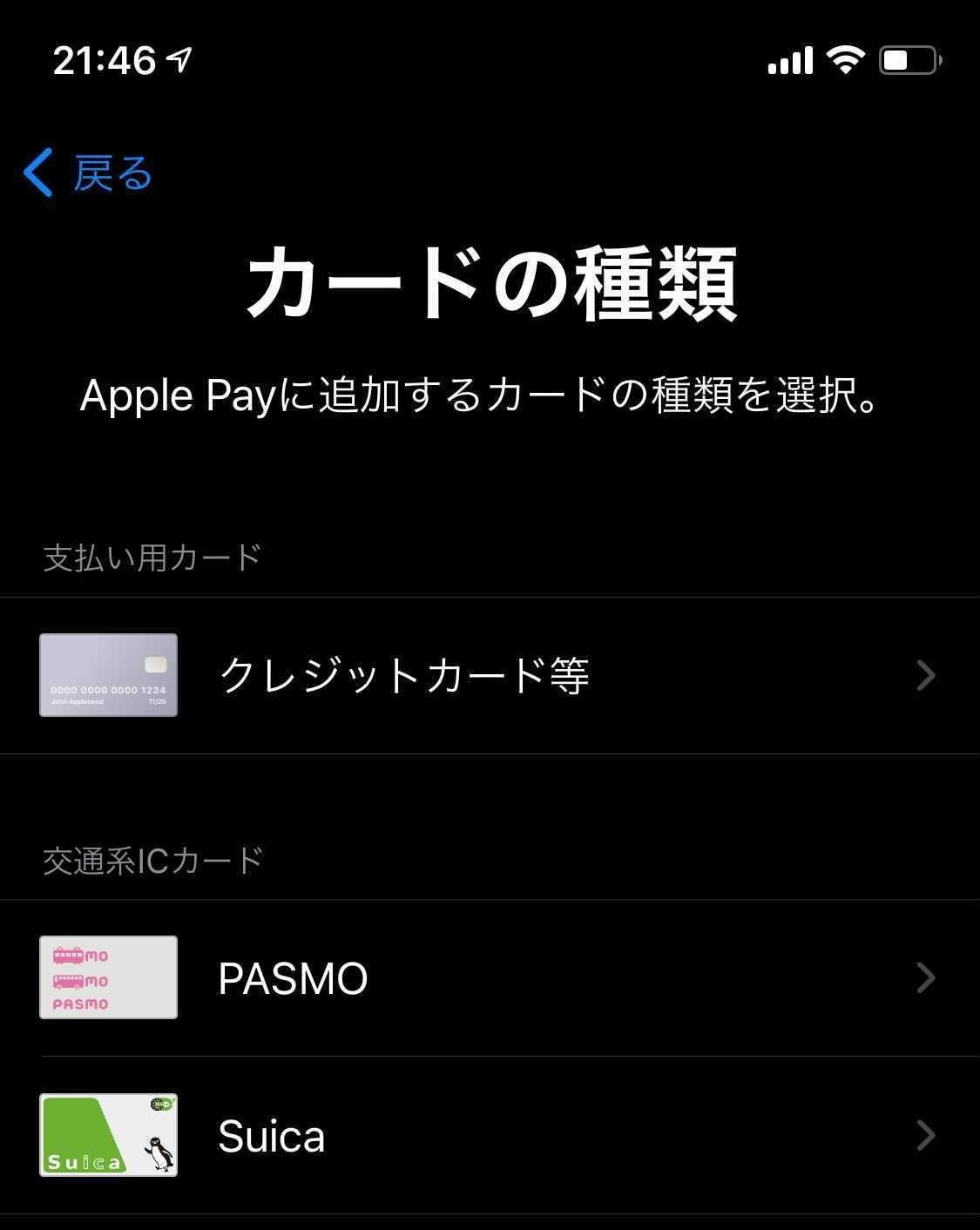The height and width of the screenshot is (1230, 980).
Task: Expand the クレジットカード等 row chevron
Action: [925, 675]
